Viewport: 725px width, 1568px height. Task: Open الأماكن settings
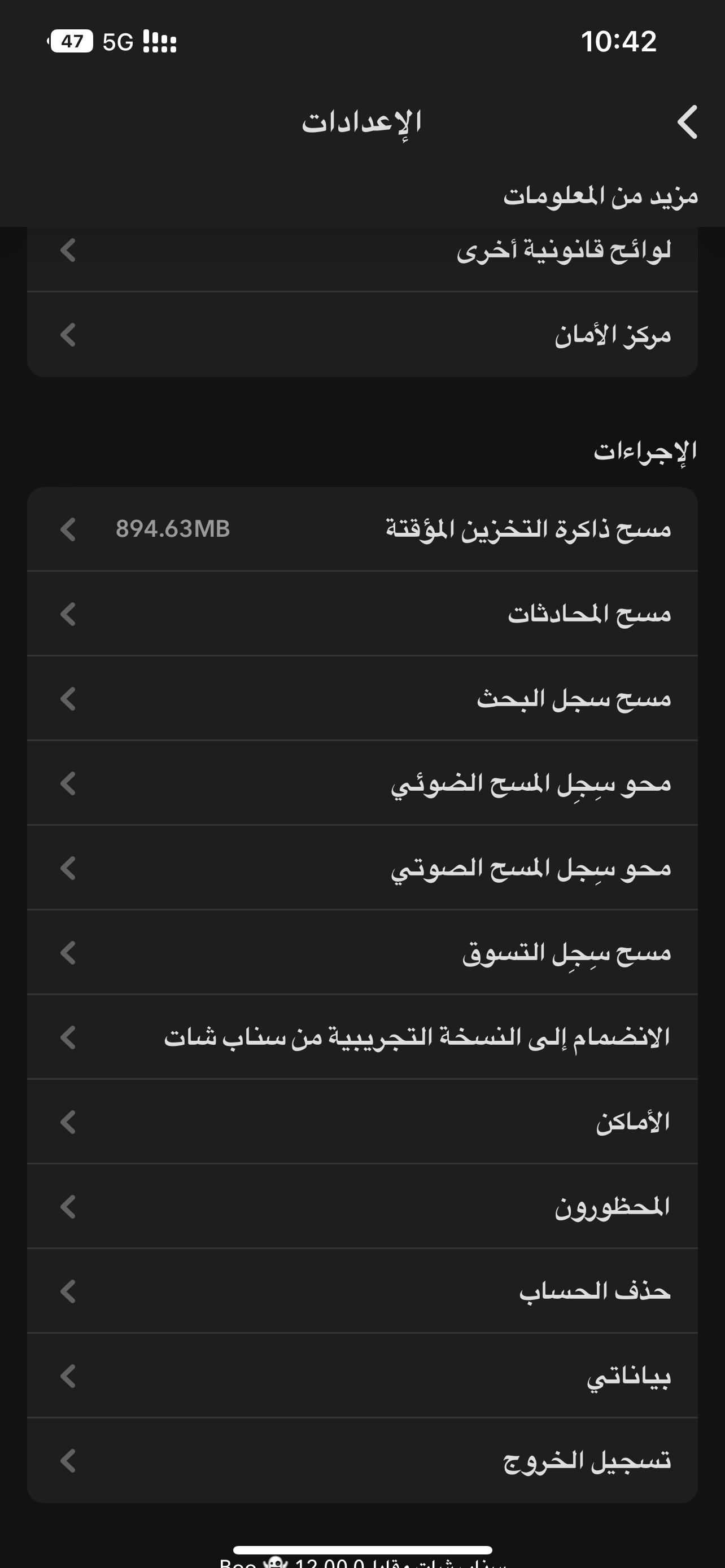(x=362, y=1121)
